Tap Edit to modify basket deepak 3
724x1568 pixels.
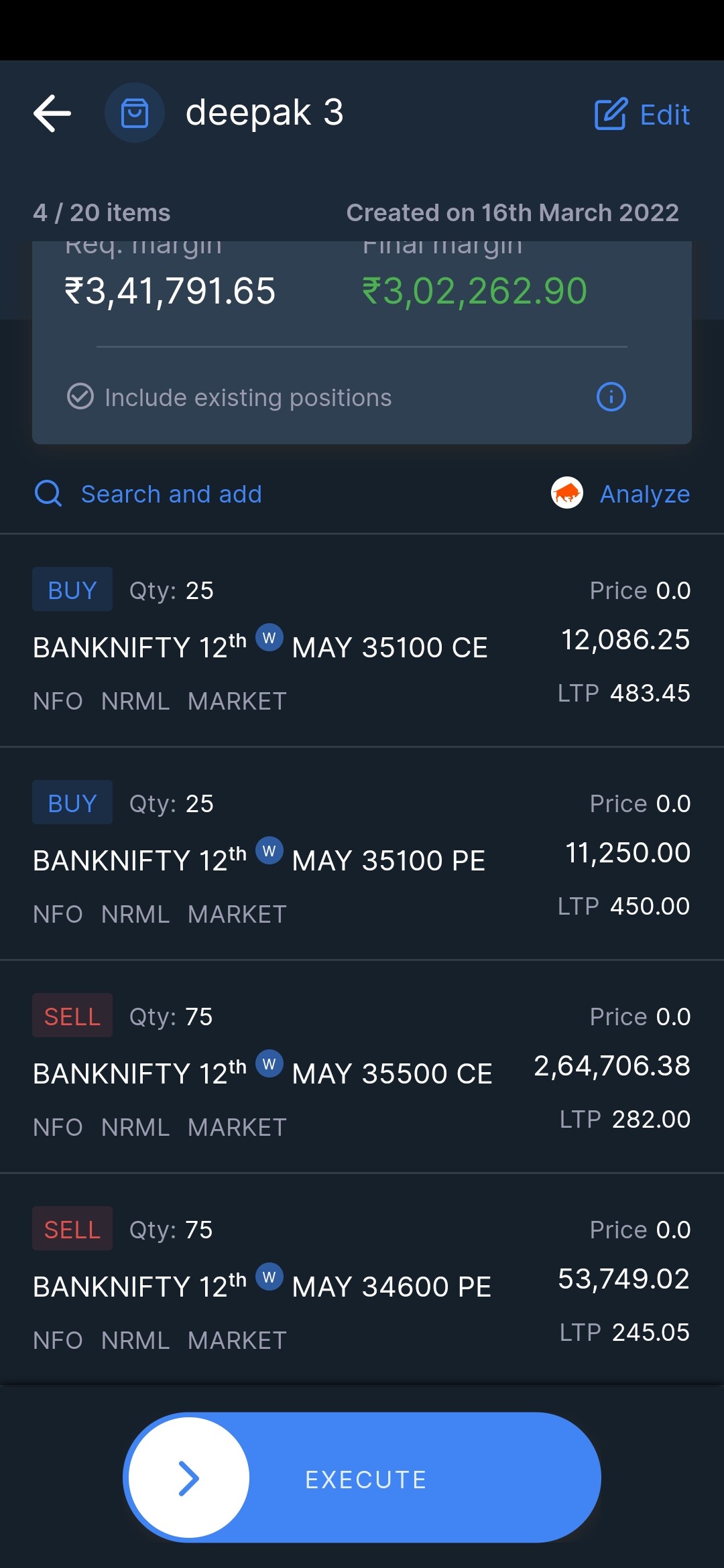(x=642, y=115)
